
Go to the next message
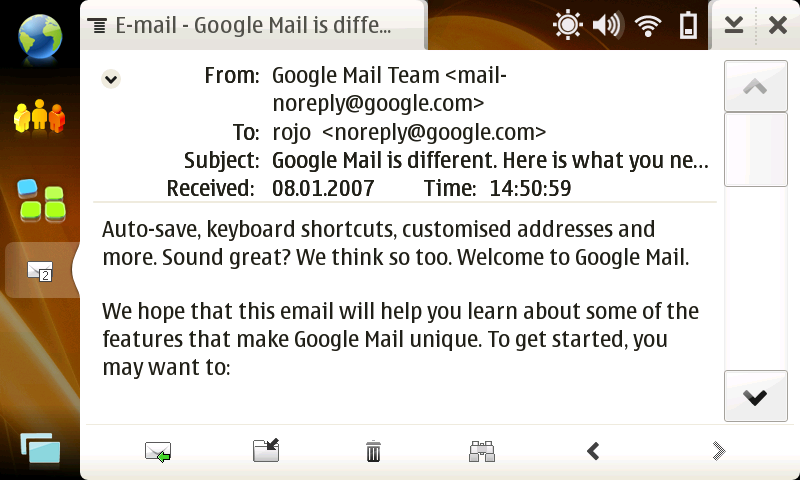(x=718, y=452)
